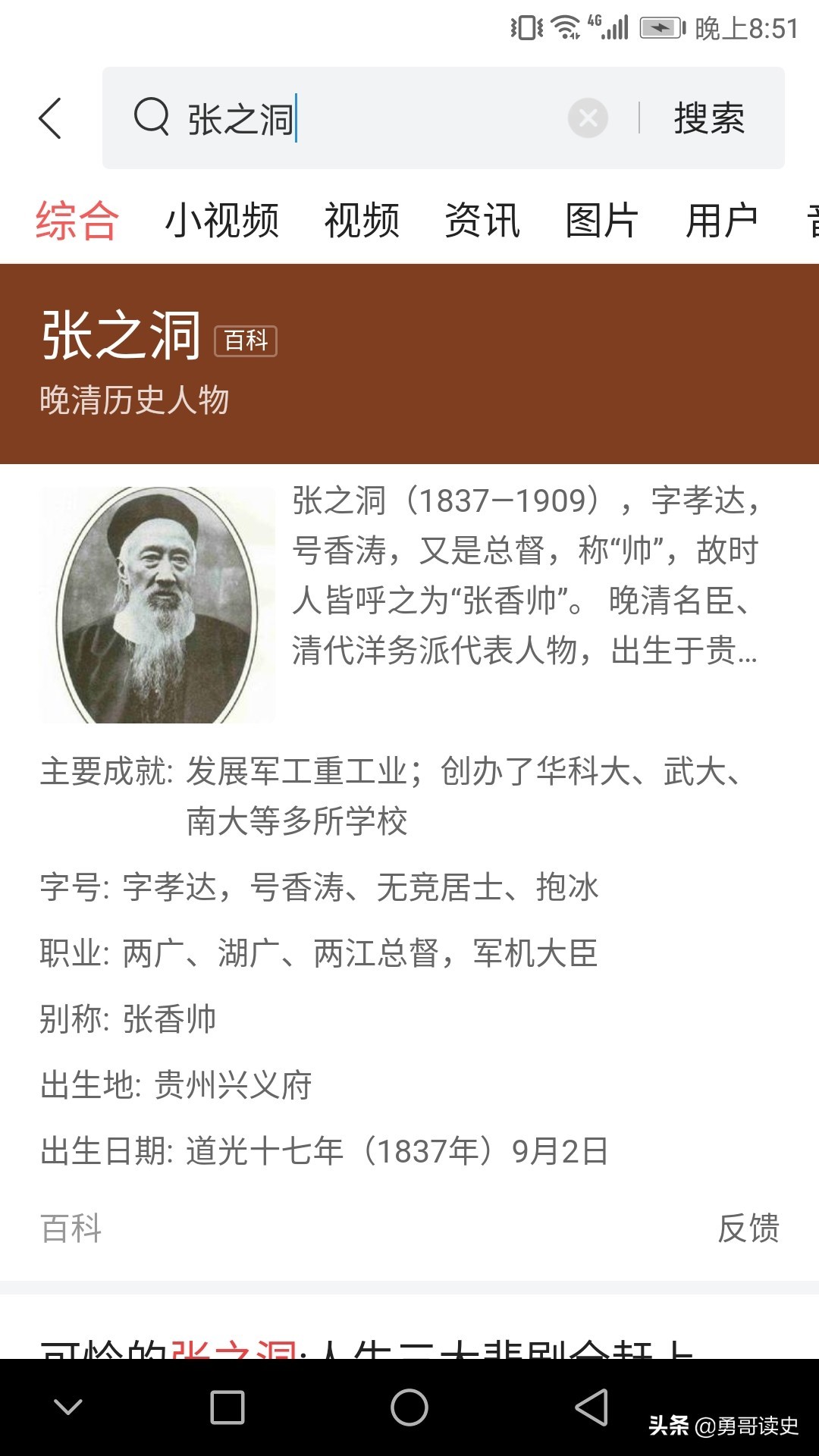Viewport: 819px width, 1456px height.
Task: Switch to the 综合 tab
Action: [x=77, y=221]
